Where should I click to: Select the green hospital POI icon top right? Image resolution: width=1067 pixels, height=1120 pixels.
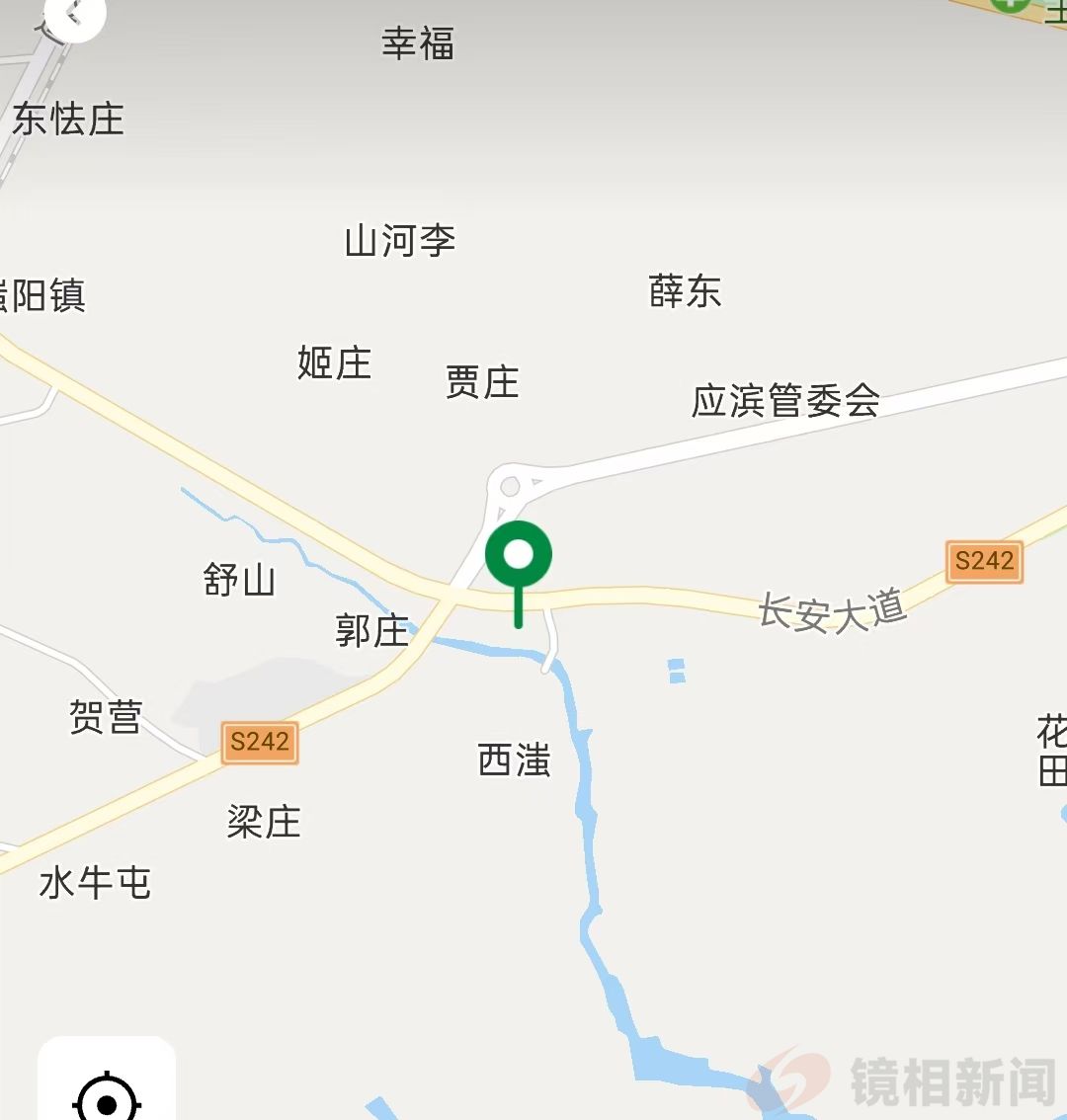tap(1010, 5)
